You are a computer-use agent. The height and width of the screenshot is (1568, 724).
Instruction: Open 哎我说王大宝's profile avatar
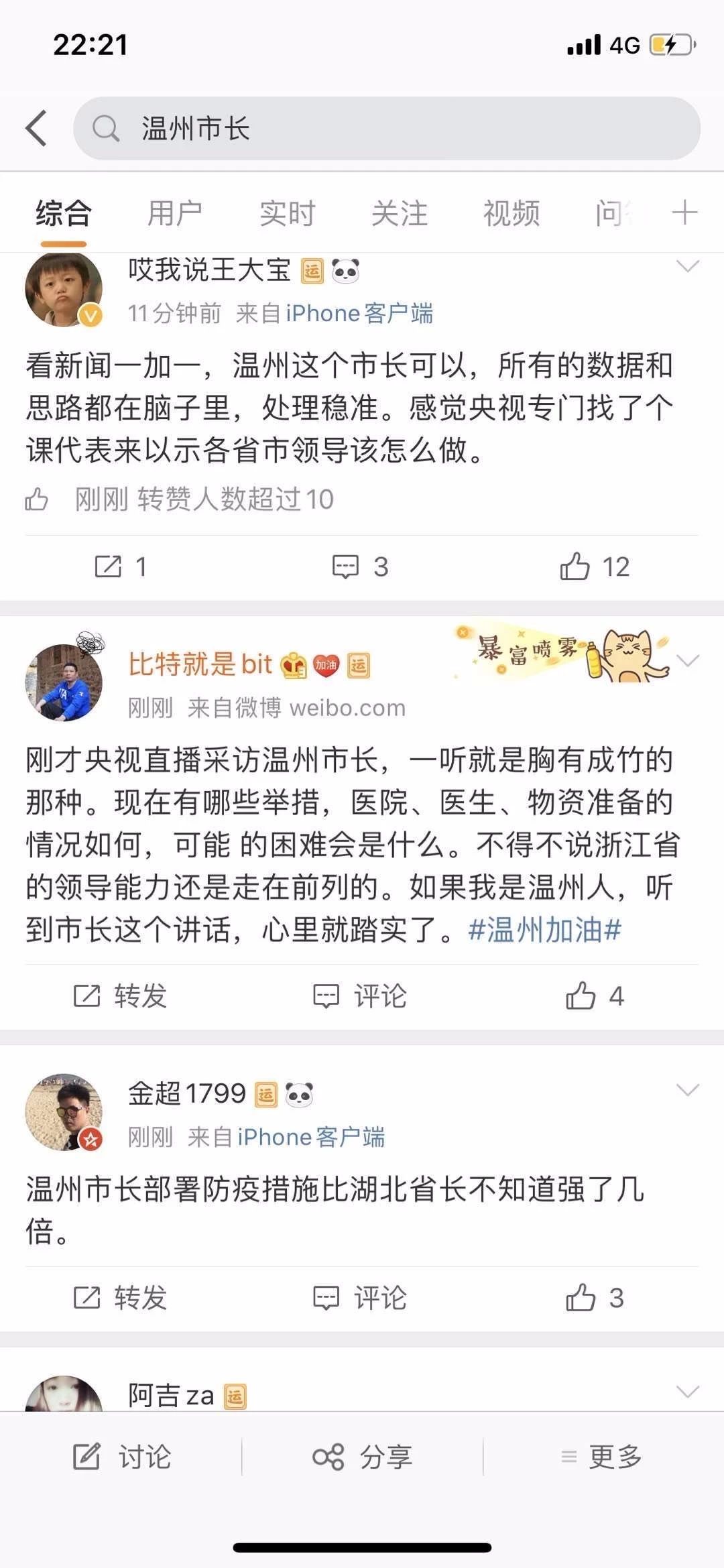(x=64, y=290)
